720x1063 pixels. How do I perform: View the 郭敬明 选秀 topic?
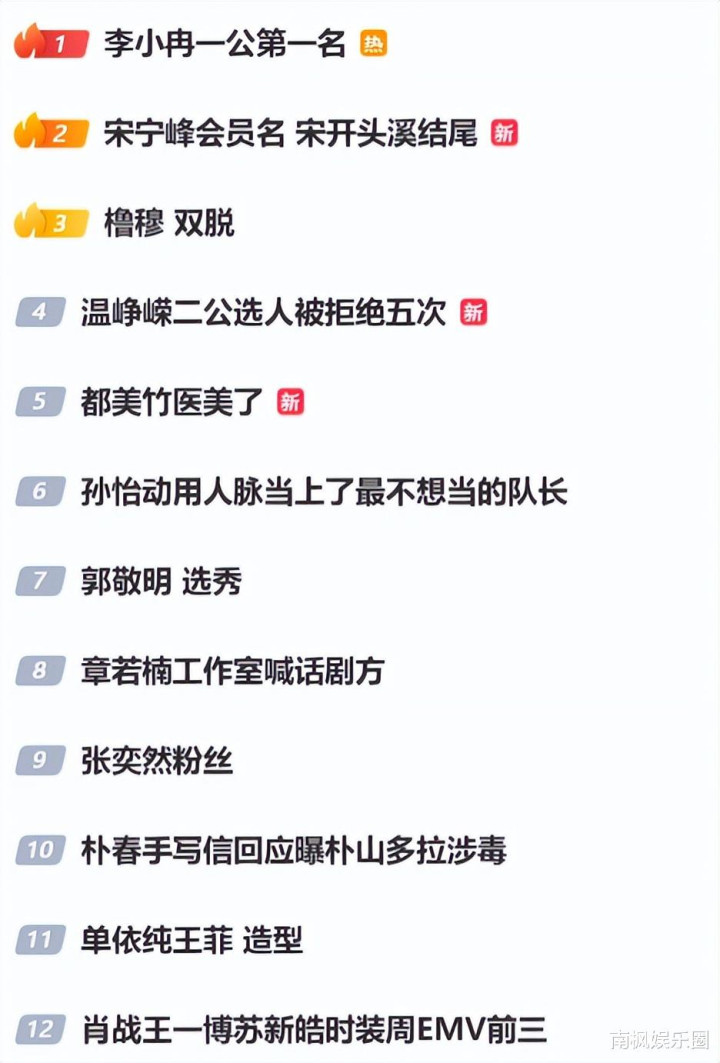pyautogui.click(x=161, y=581)
